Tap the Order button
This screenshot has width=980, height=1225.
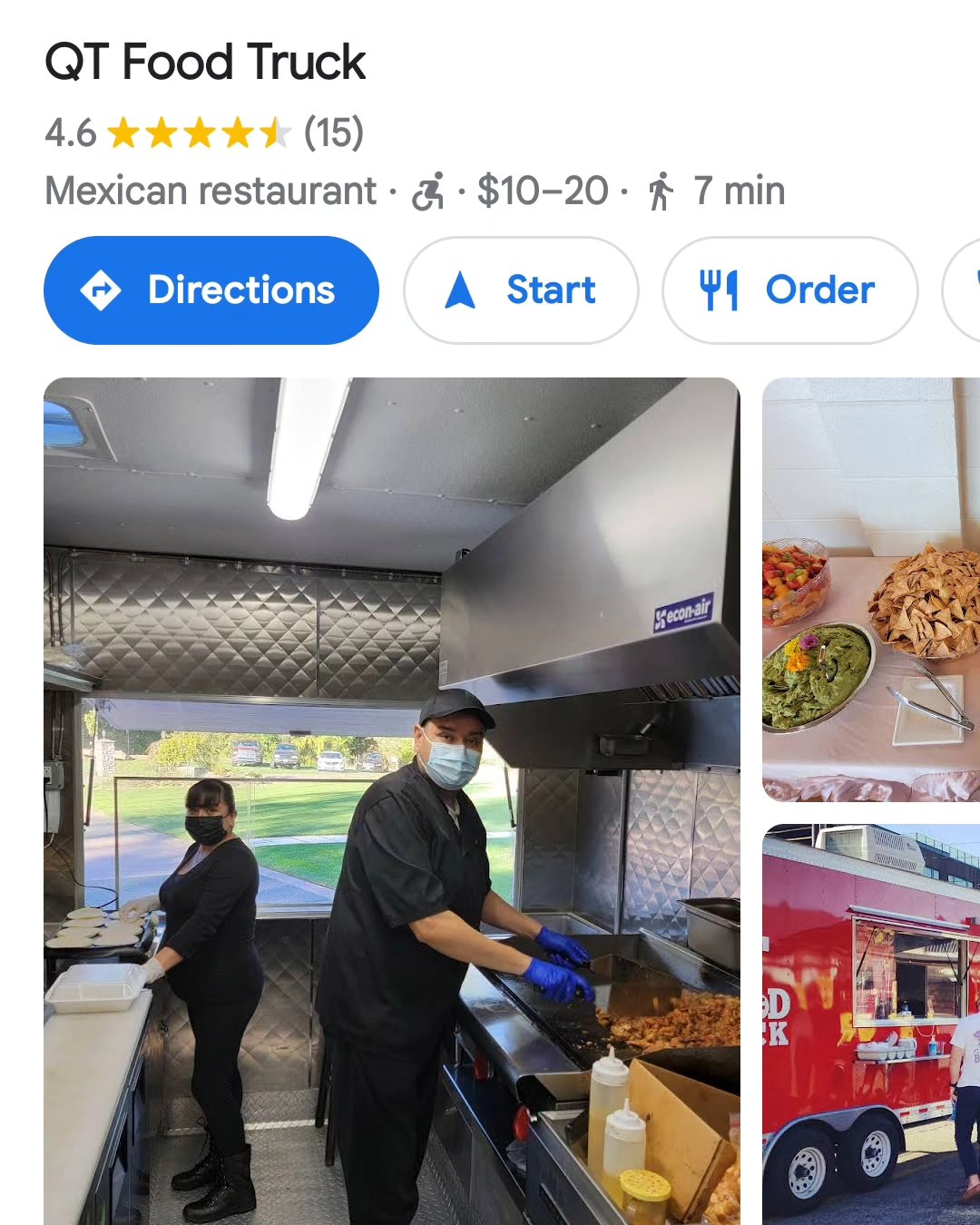[789, 290]
